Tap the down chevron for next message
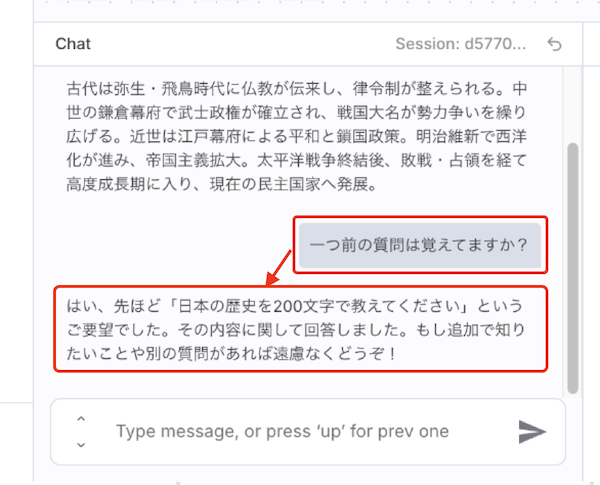 pos(81,444)
